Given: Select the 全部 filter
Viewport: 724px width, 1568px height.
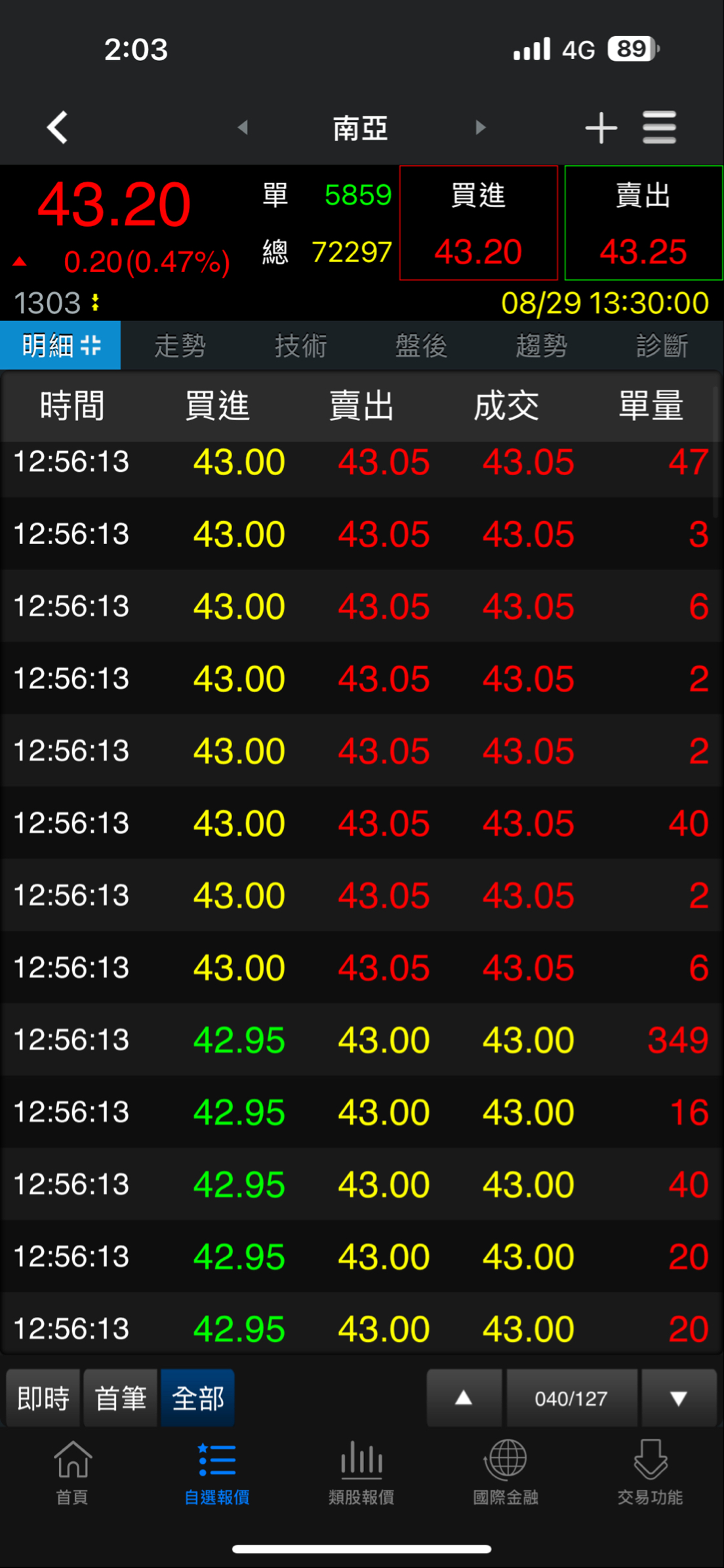Looking at the screenshot, I should 197,1398.
